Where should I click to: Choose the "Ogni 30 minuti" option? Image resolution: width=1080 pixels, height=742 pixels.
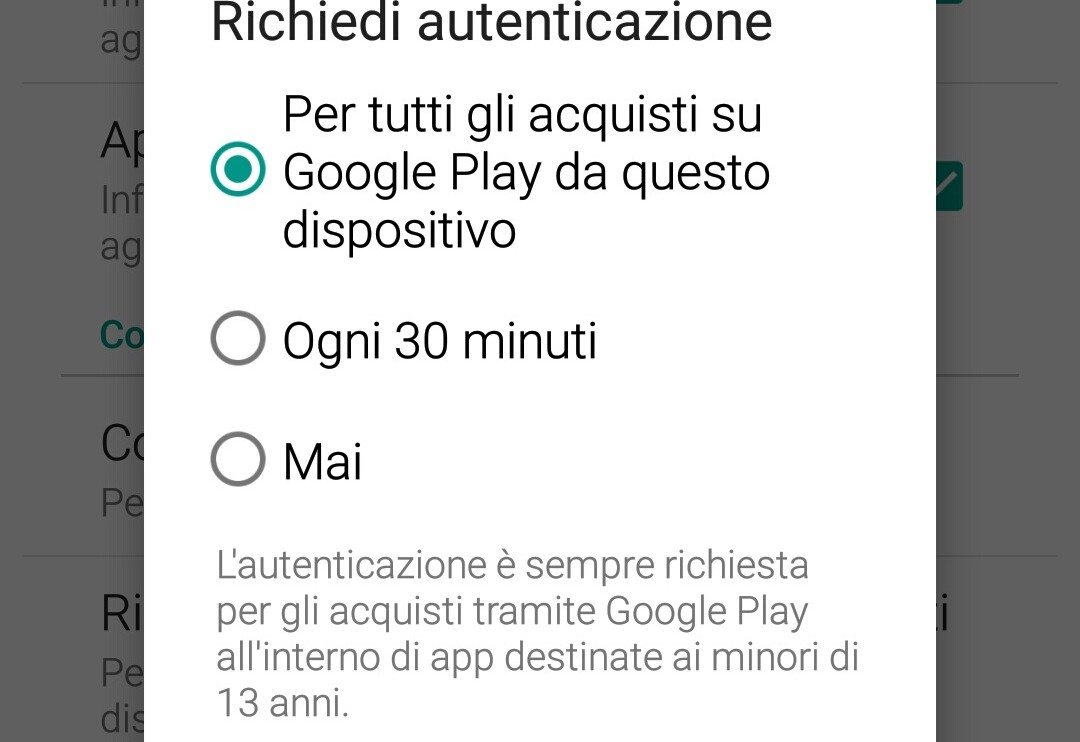click(x=238, y=339)
